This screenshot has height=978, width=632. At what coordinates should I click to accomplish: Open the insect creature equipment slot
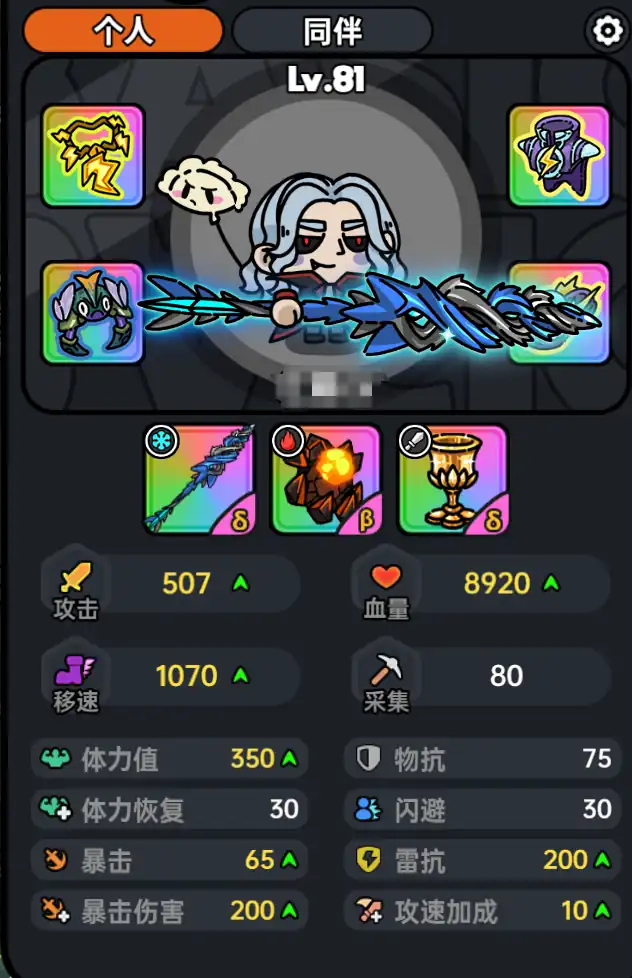click(x=93, y=313)
